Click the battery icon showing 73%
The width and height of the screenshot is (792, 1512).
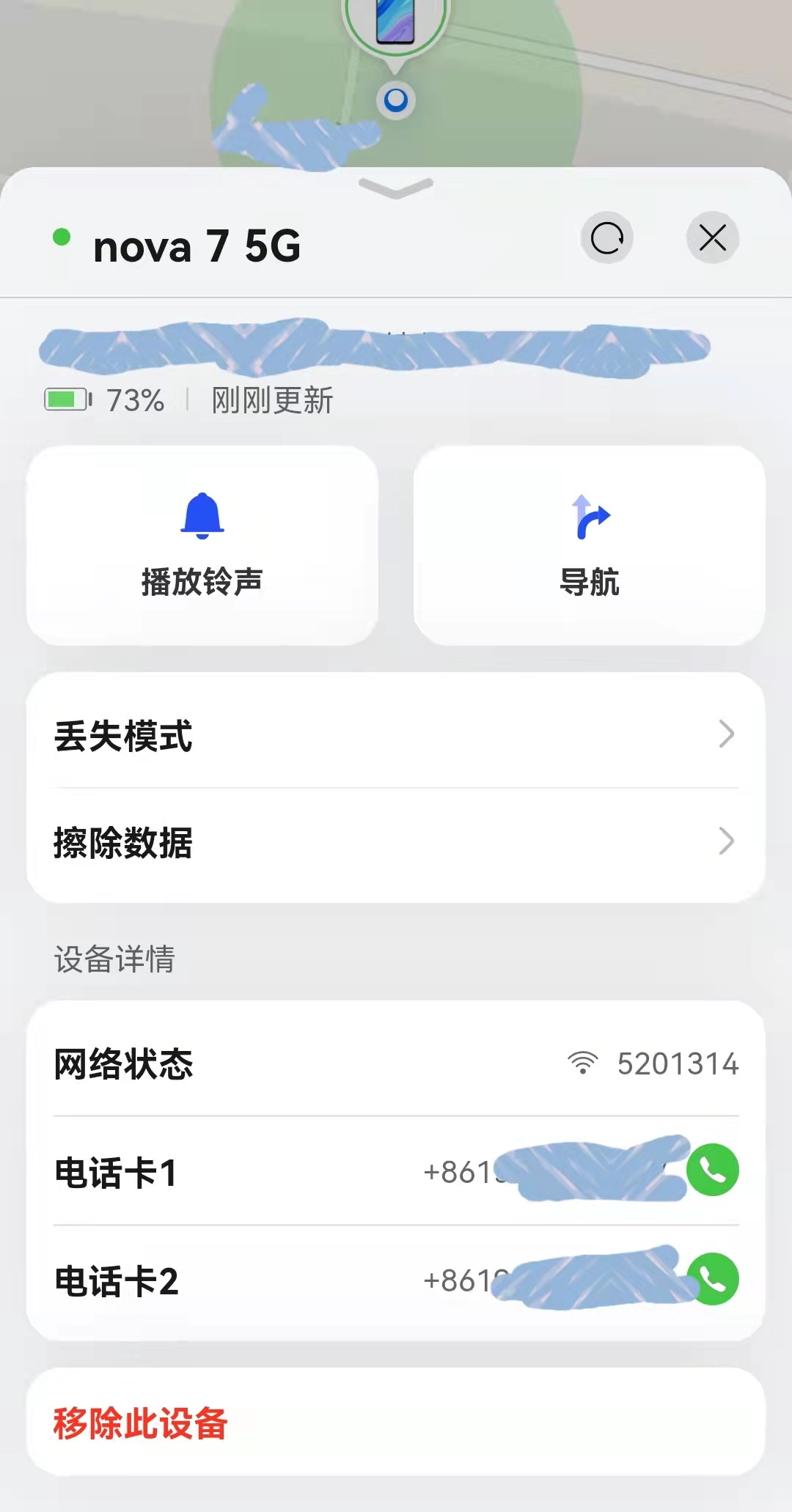(66, 400)
